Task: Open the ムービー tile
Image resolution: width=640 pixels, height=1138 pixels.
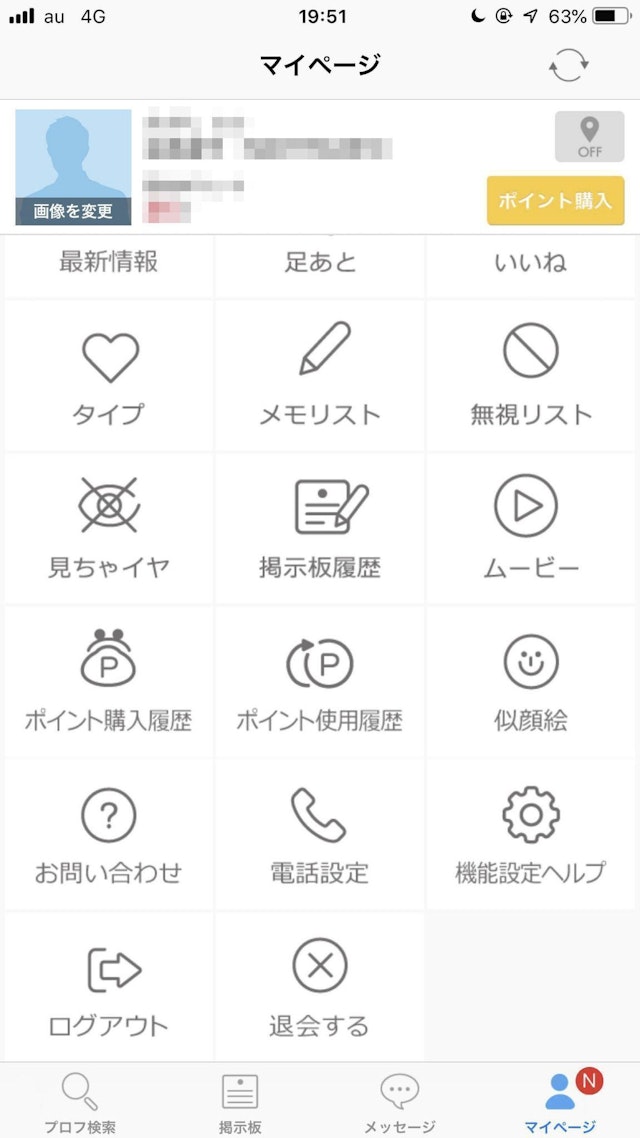Action: coord(531,529)
